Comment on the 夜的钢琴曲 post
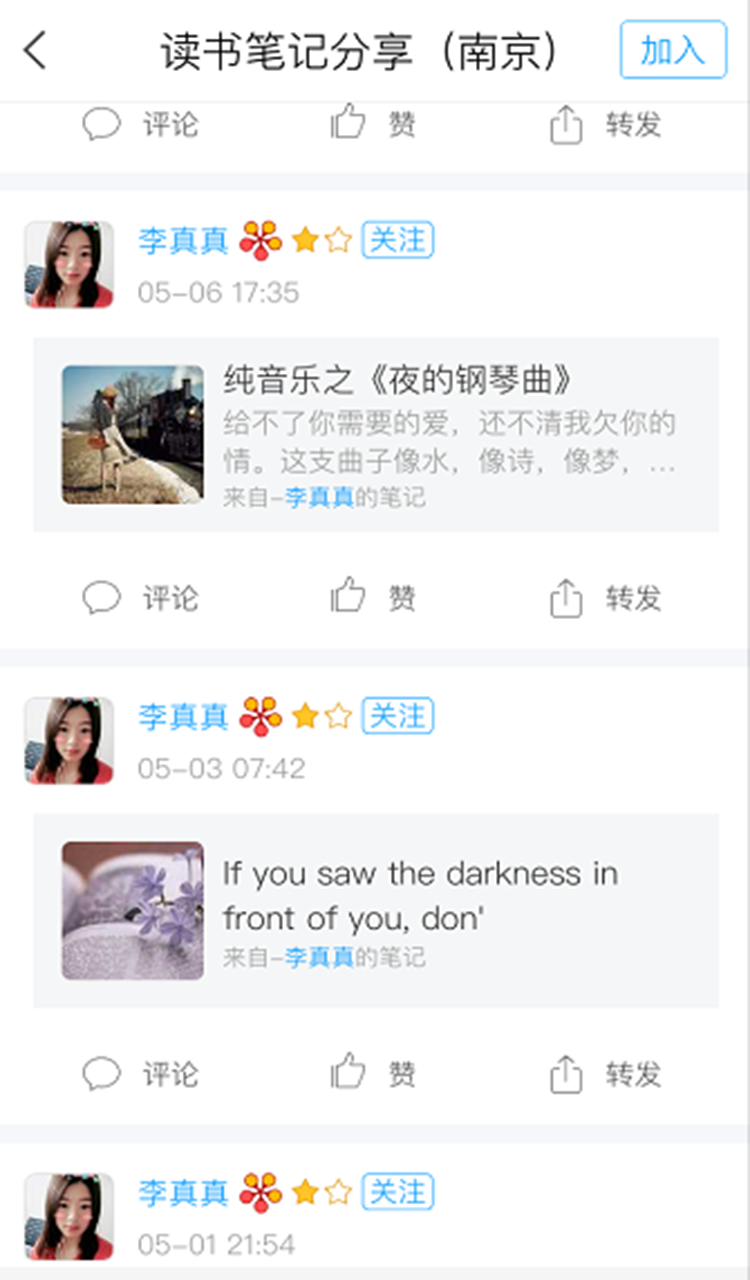The width and height of the screenshot is (750, 1280). coord(141,598)
